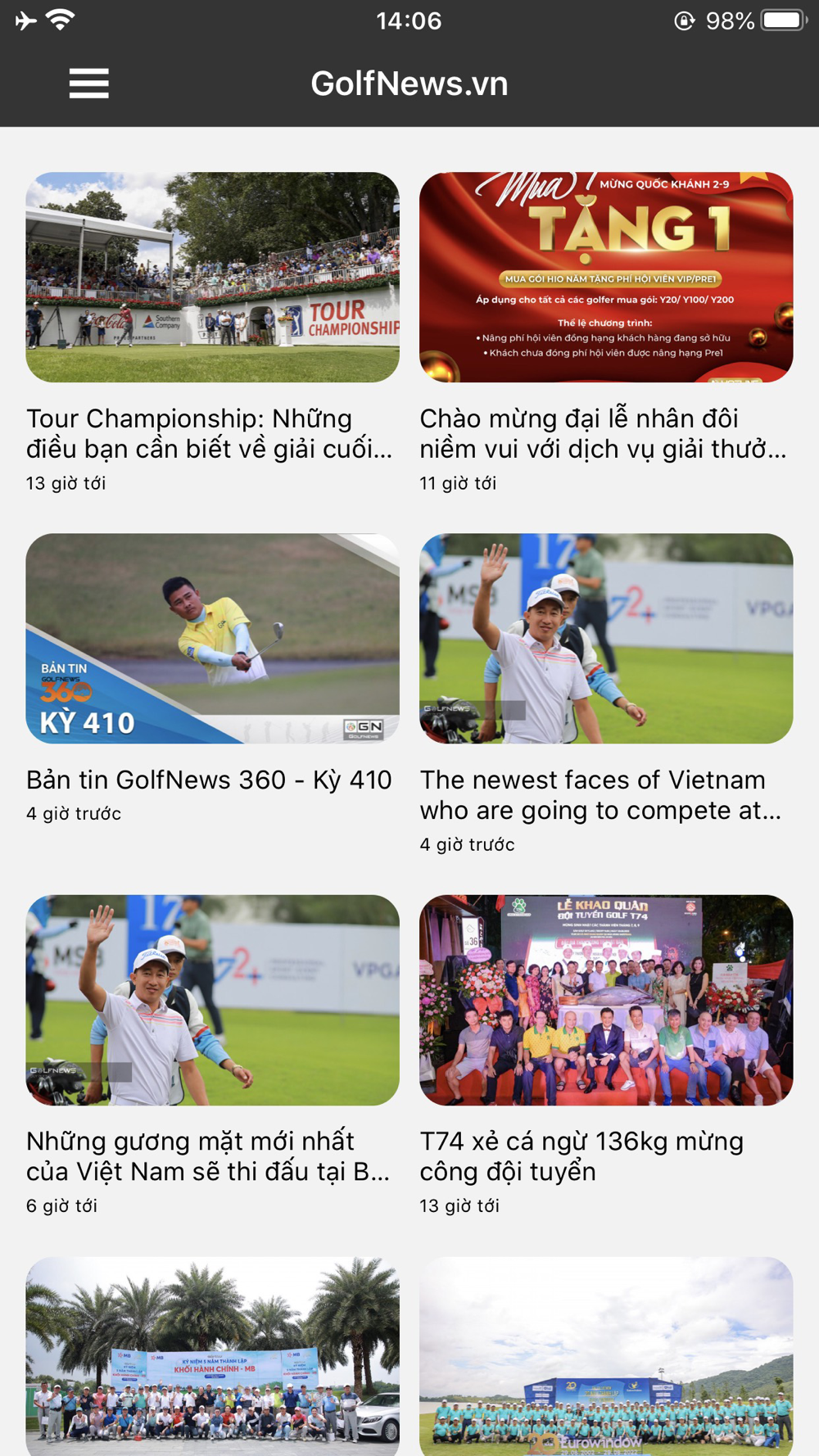
Task: View T74 xẻ cá ngừ 136kg article
Action: click(606, 1056)
